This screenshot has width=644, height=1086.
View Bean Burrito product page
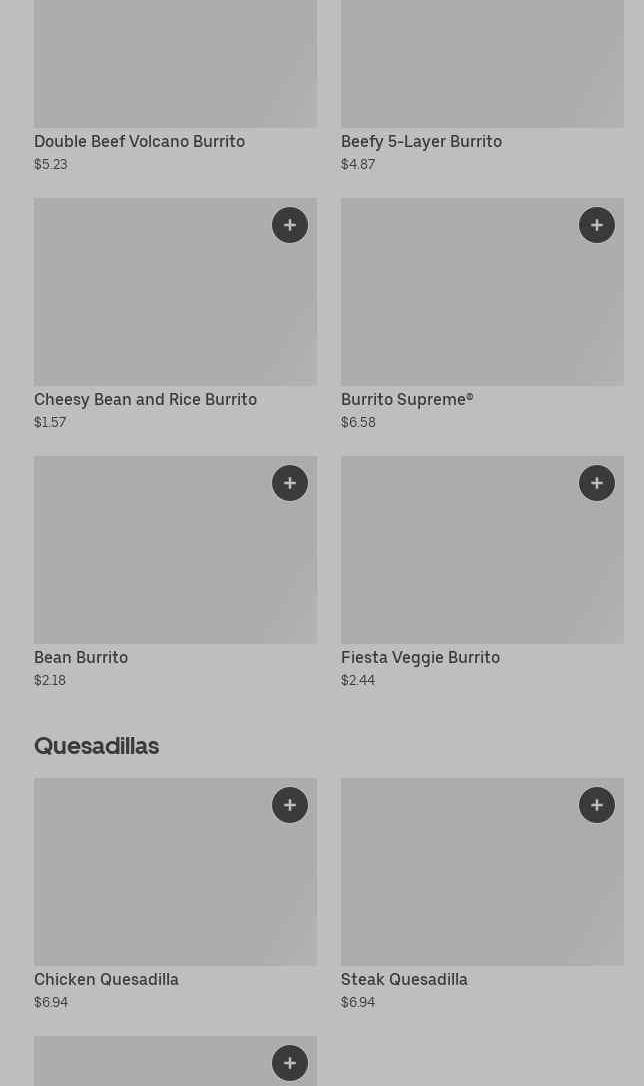(x=81, y=658)
